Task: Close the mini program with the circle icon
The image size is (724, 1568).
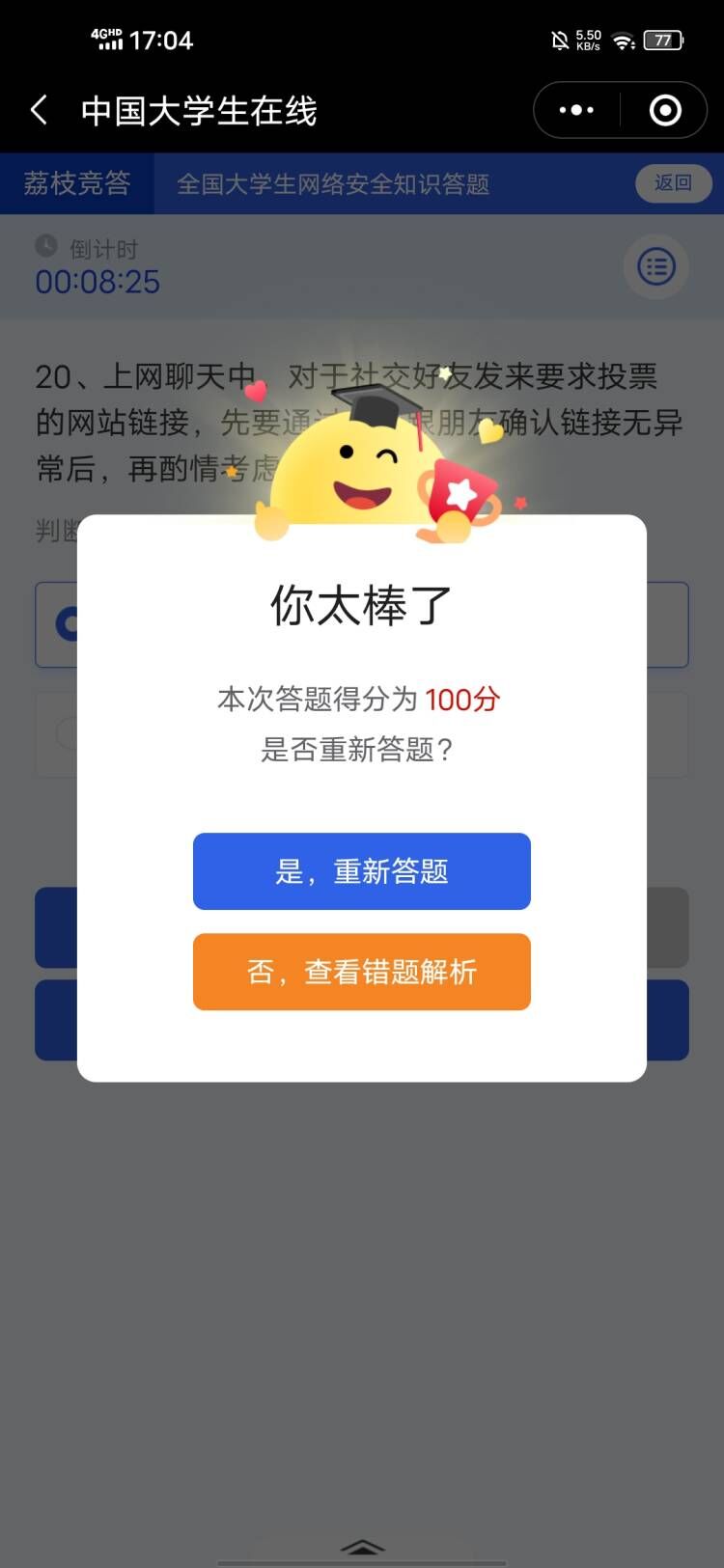Action: (x=665, y=110)
